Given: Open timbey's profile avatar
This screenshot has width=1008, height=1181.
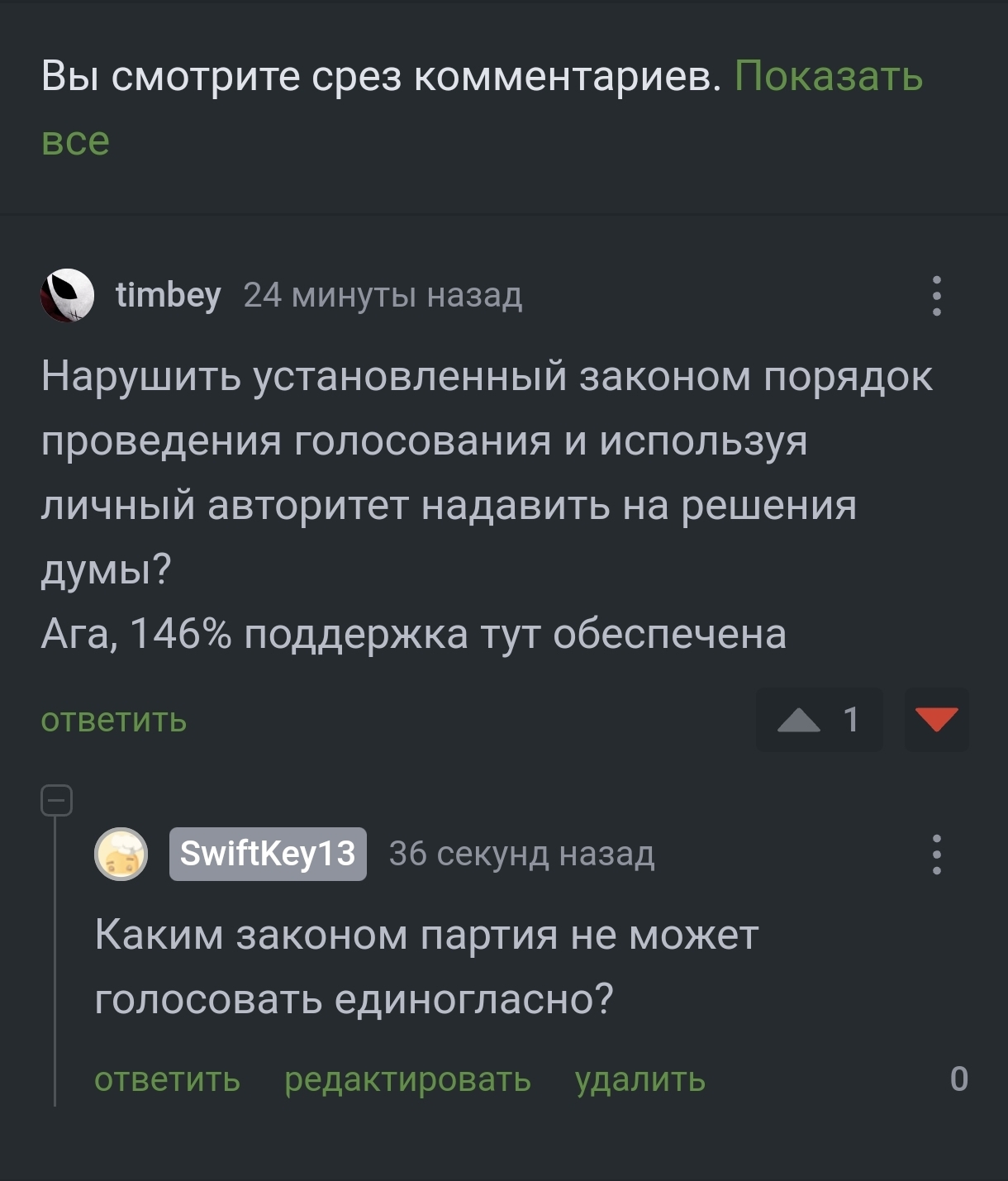Looking at the screenshot, I should pos(67,295).
